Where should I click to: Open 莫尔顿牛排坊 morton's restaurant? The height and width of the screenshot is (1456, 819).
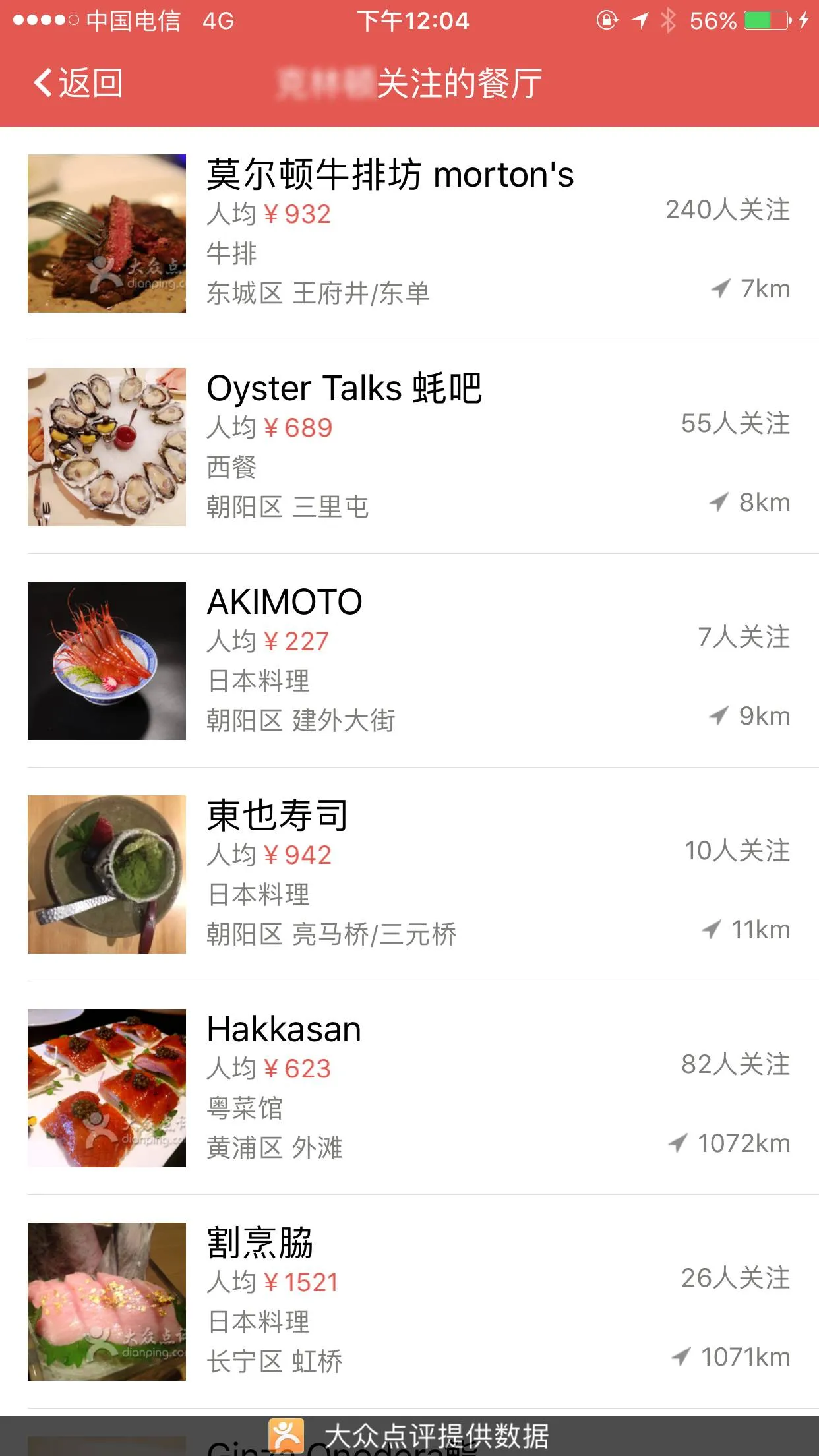409,233
